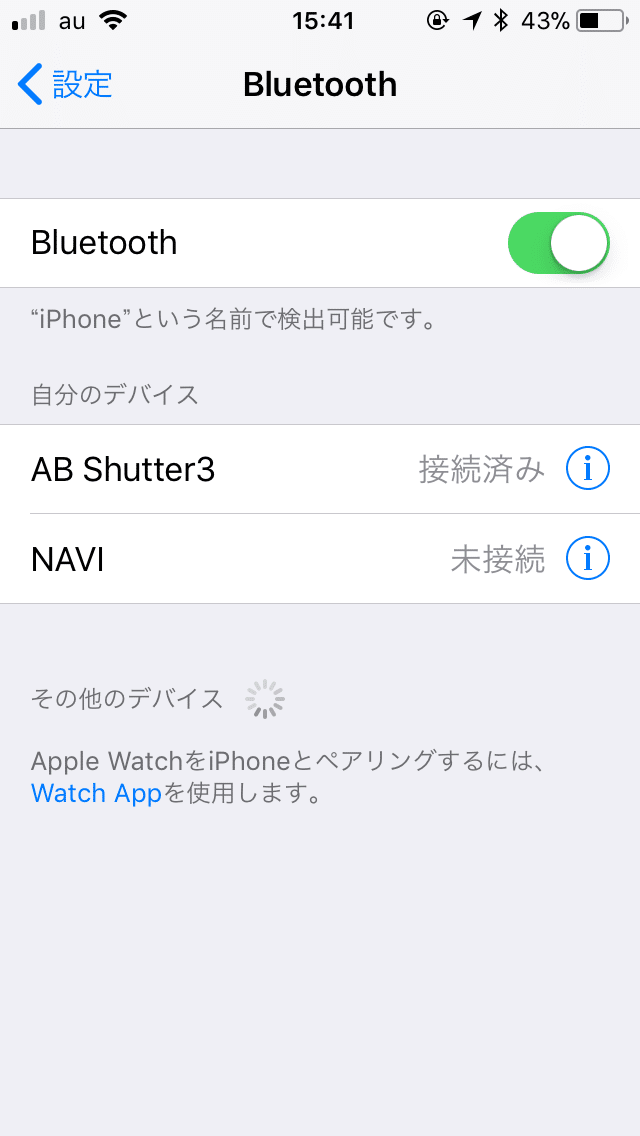Connect to the NAVI device
Image resolution: width=640 pixels, height=1136 pixels.
[x=320, y=559]
